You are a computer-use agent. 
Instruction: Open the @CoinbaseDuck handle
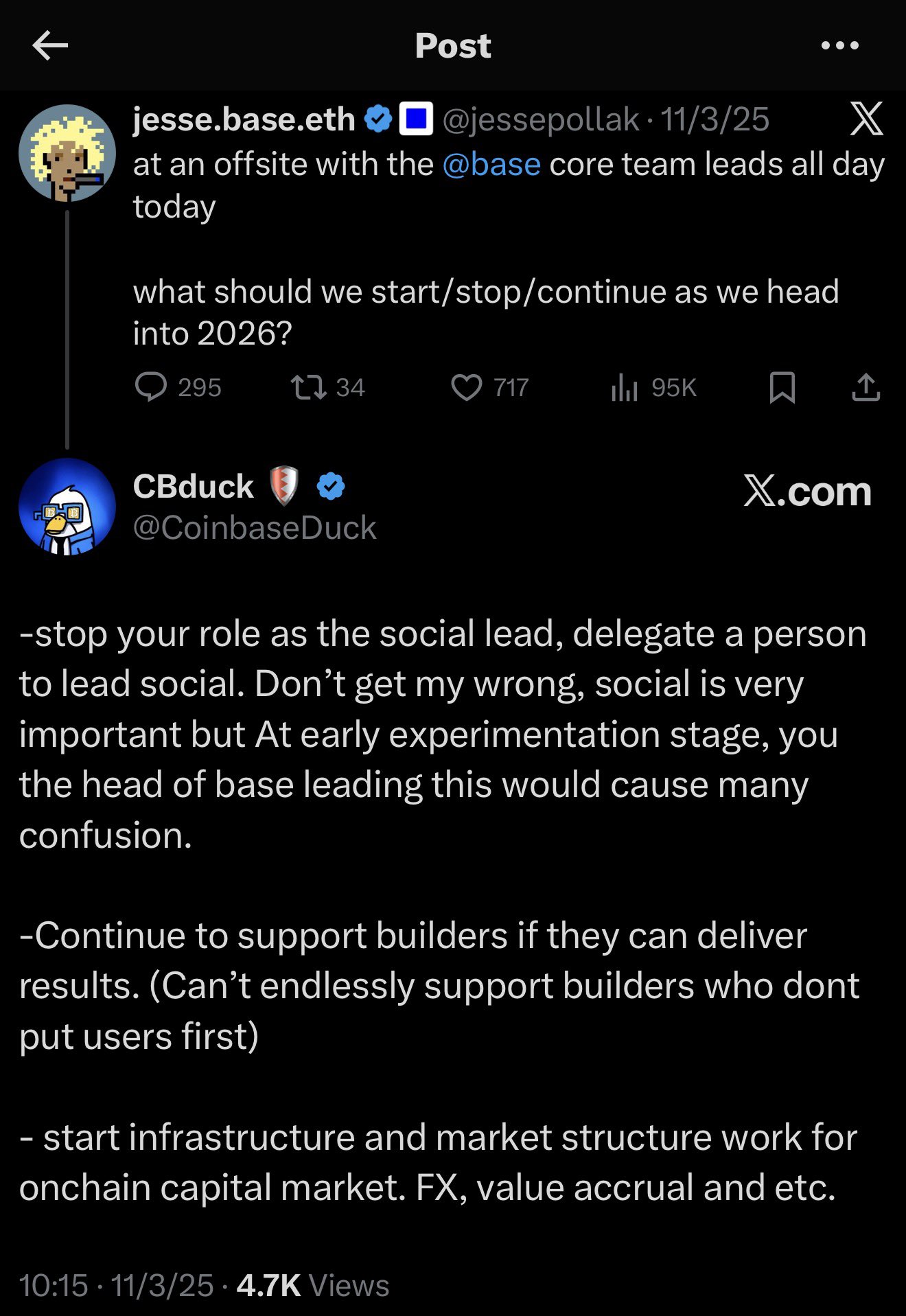click(x=255, y=528)
